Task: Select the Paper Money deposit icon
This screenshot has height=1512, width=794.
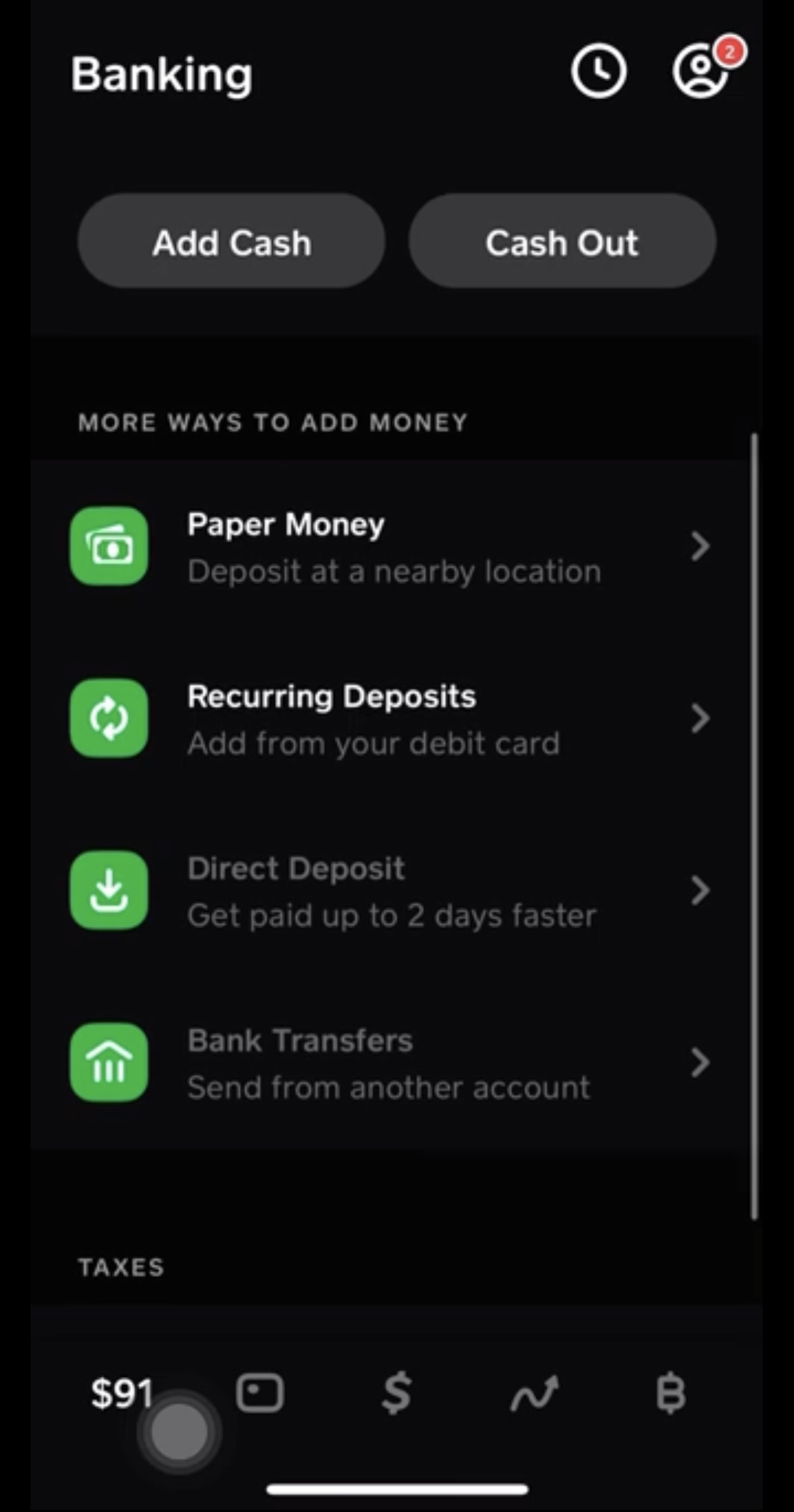Action: pos(109,548)
